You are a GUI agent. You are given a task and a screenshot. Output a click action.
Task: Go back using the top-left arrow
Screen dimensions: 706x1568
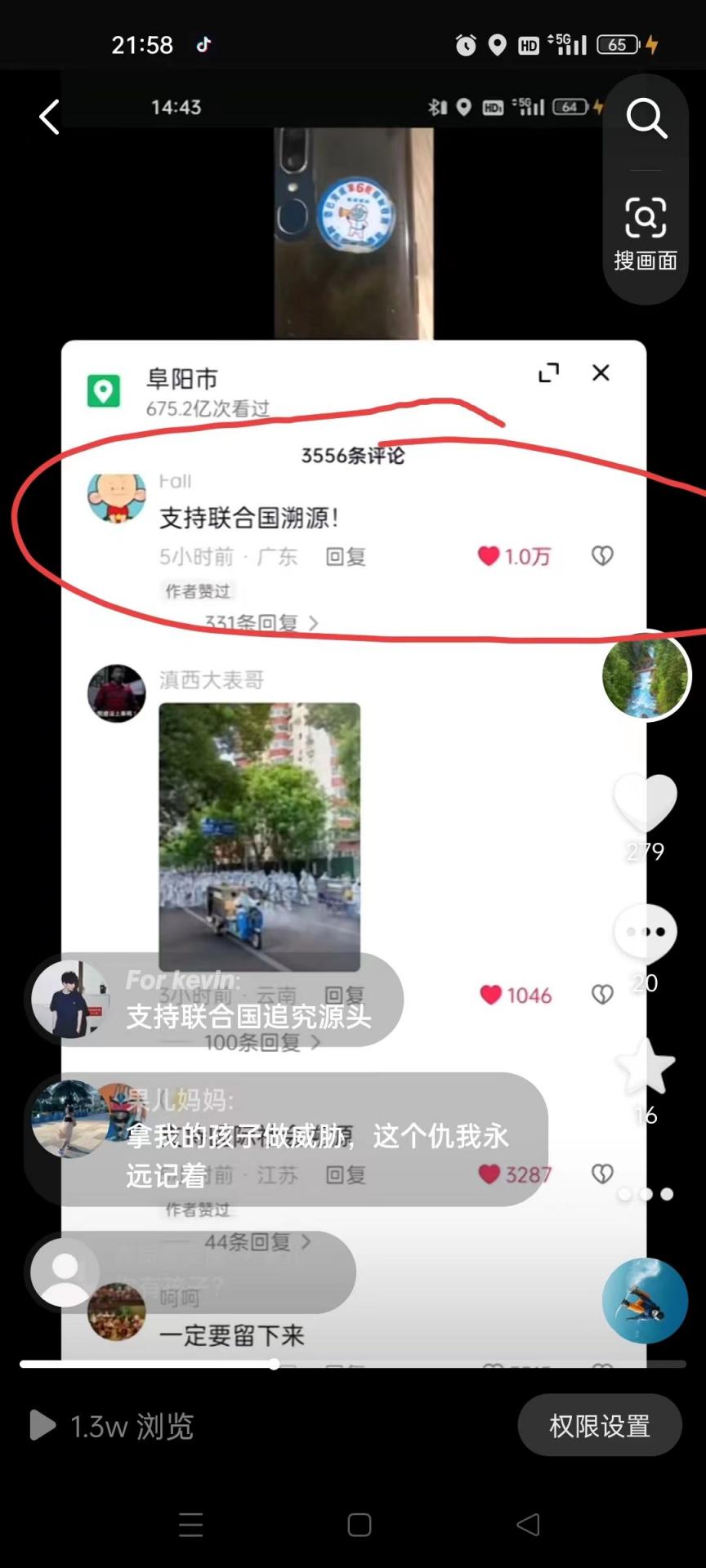(x=50, y=118)
